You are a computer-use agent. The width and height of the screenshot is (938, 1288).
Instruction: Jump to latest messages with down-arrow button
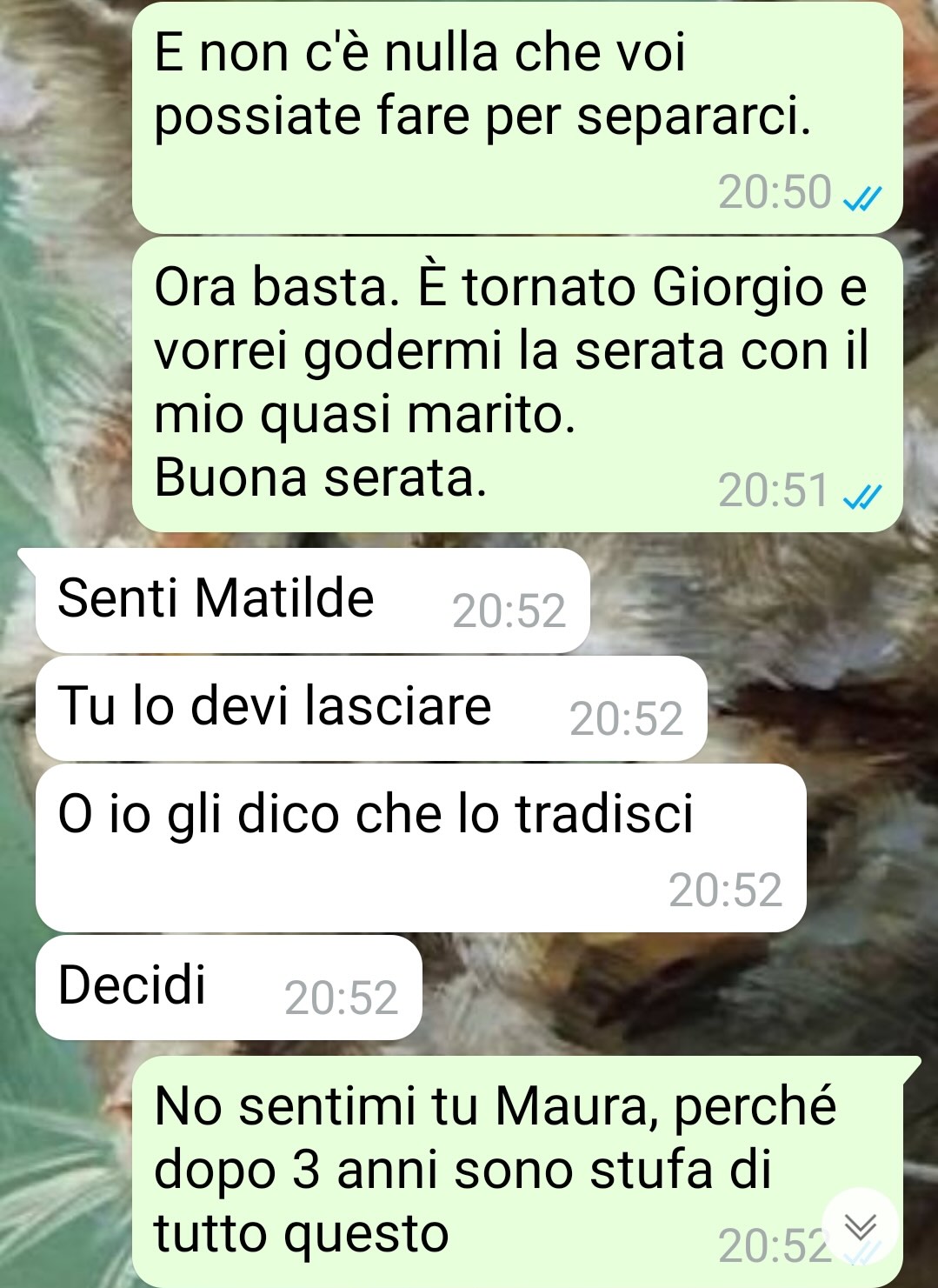[x=861, y=1225]
